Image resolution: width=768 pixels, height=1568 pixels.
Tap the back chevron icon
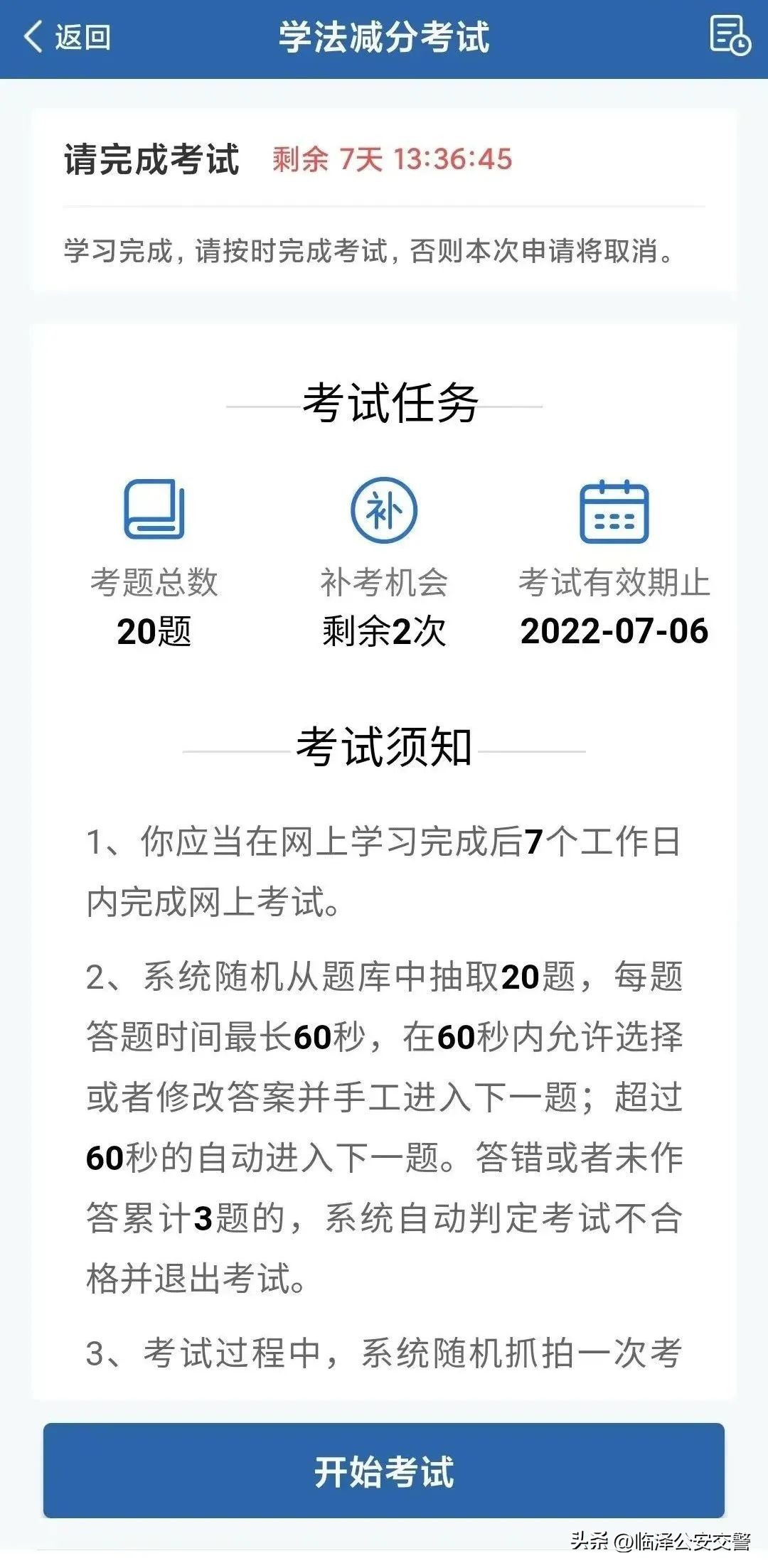point(33,36)
